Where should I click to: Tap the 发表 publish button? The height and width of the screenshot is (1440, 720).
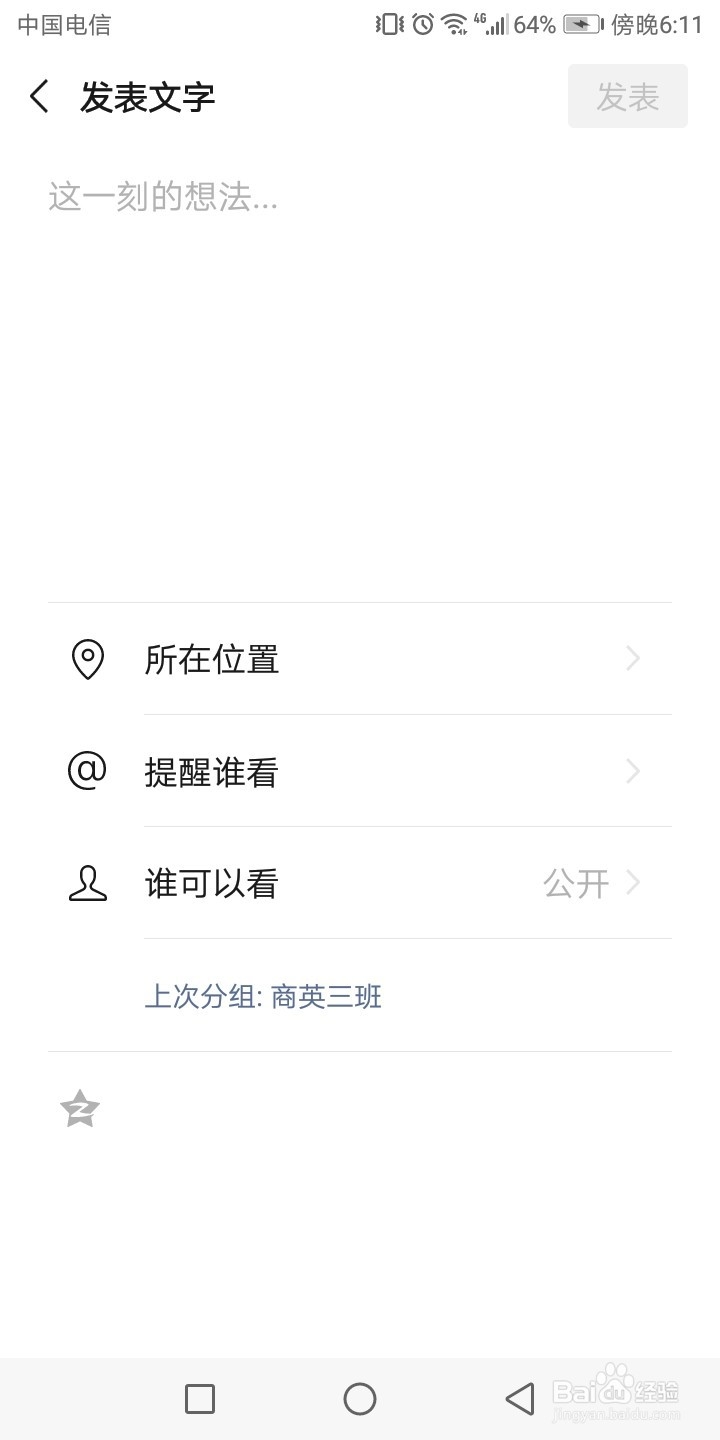click(x=627, y=96)
